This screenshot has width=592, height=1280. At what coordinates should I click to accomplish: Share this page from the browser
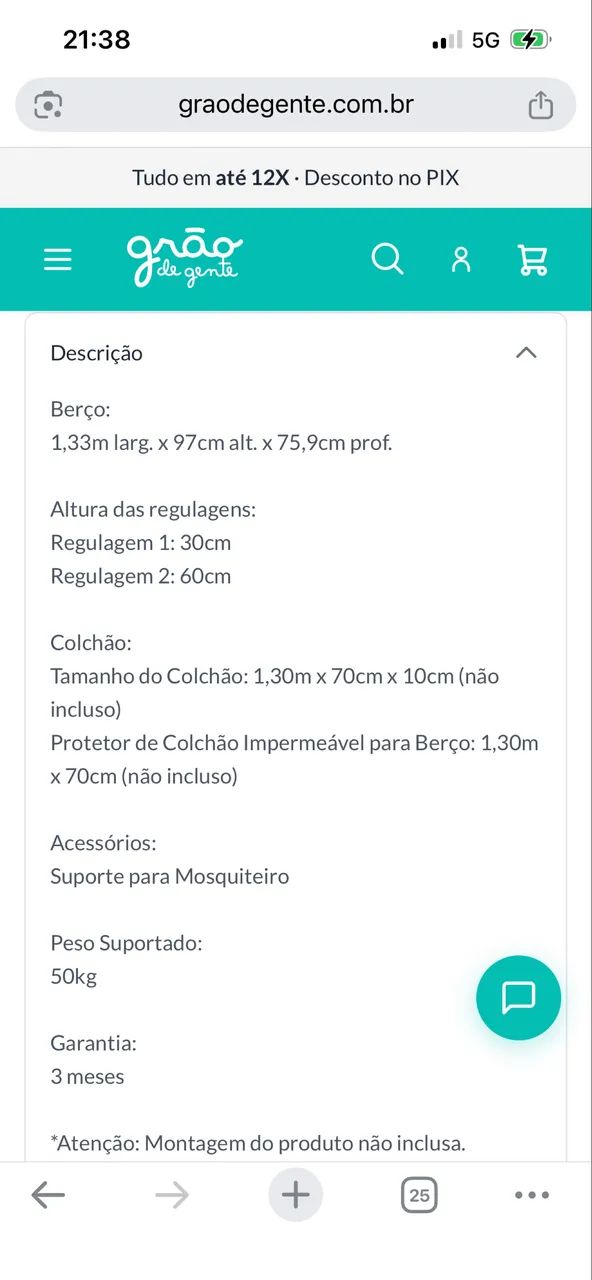(x=540, y=105)
